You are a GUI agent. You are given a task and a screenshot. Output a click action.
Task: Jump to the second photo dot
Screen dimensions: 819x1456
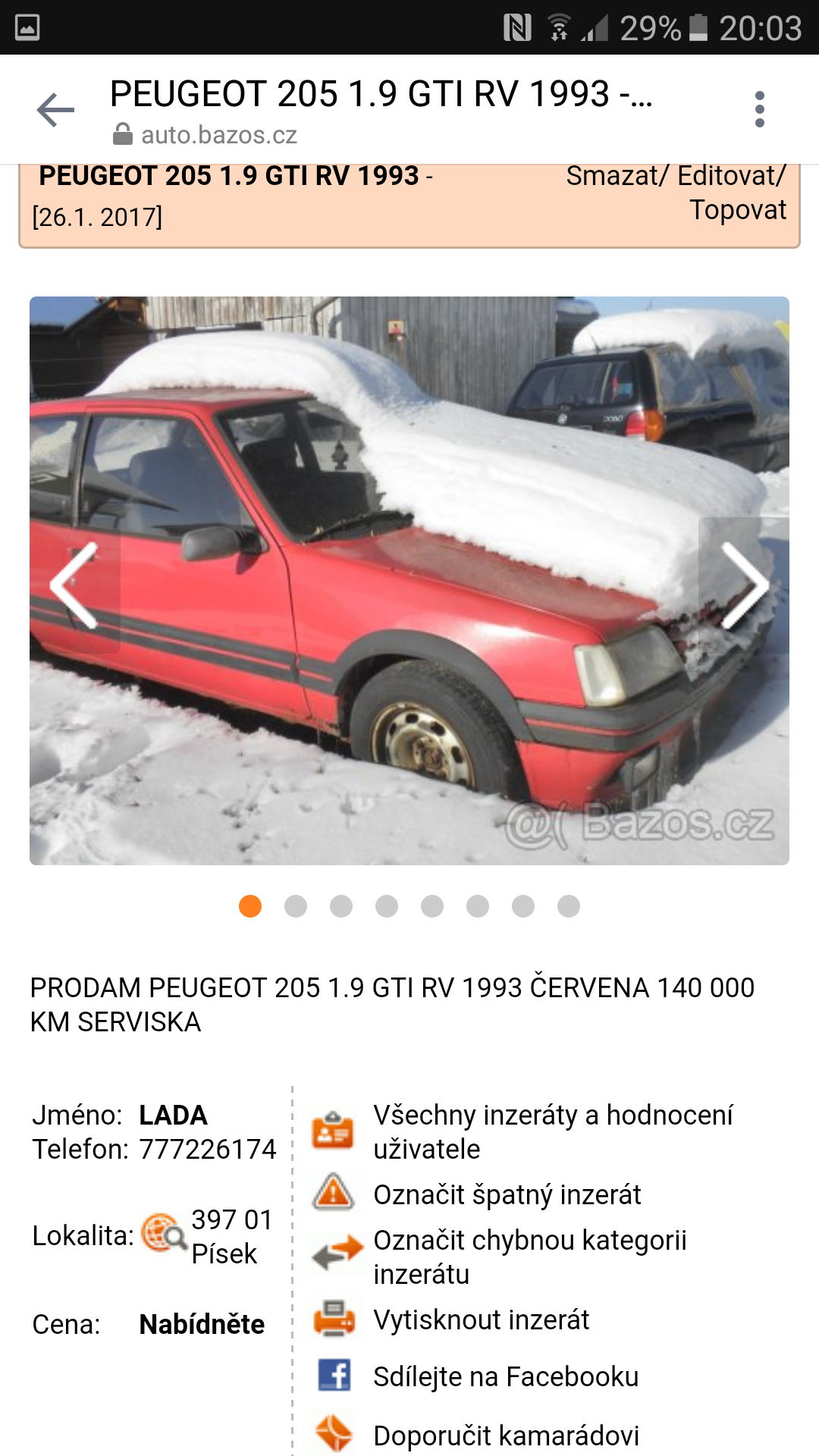pyautogui.click(x=296, y=906)
